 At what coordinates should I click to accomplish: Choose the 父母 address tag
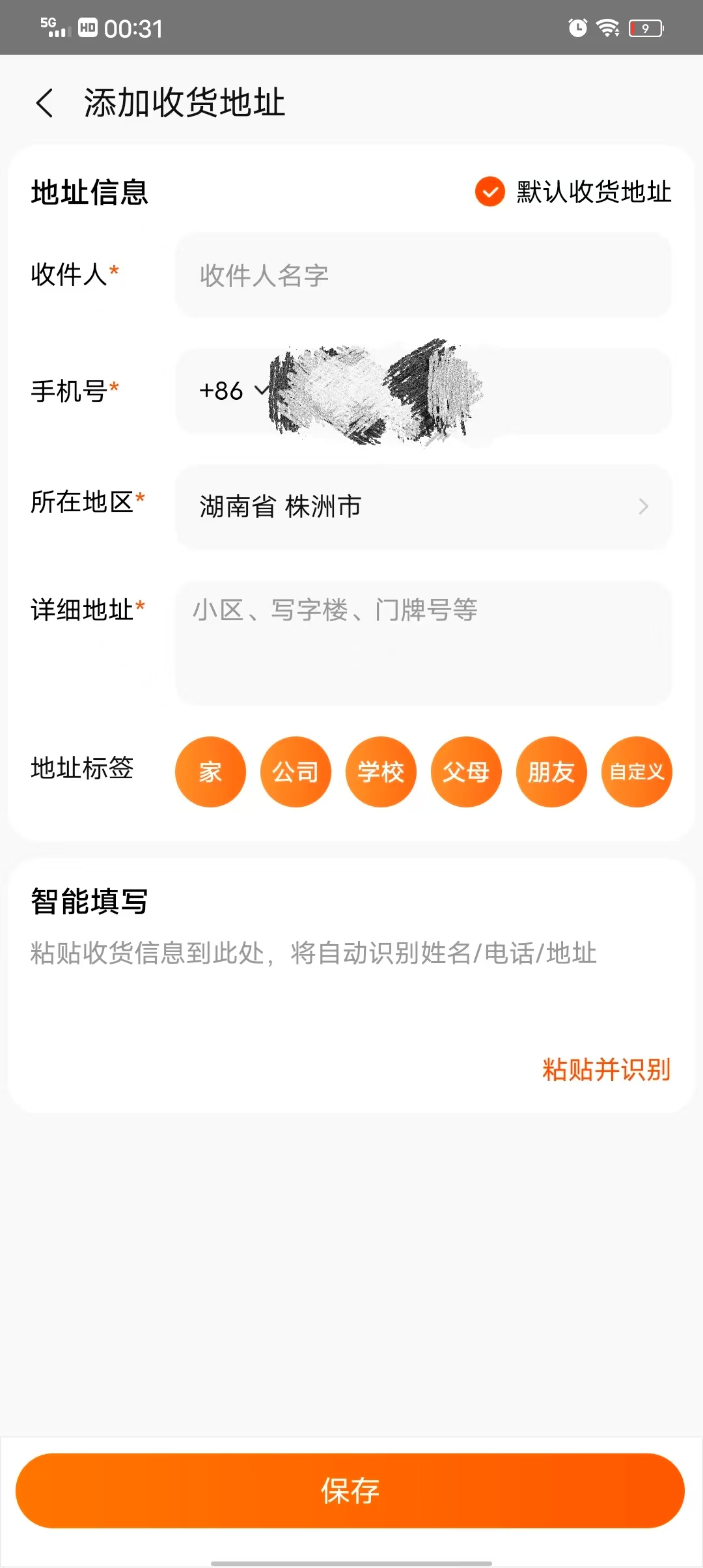pos(466,772)
